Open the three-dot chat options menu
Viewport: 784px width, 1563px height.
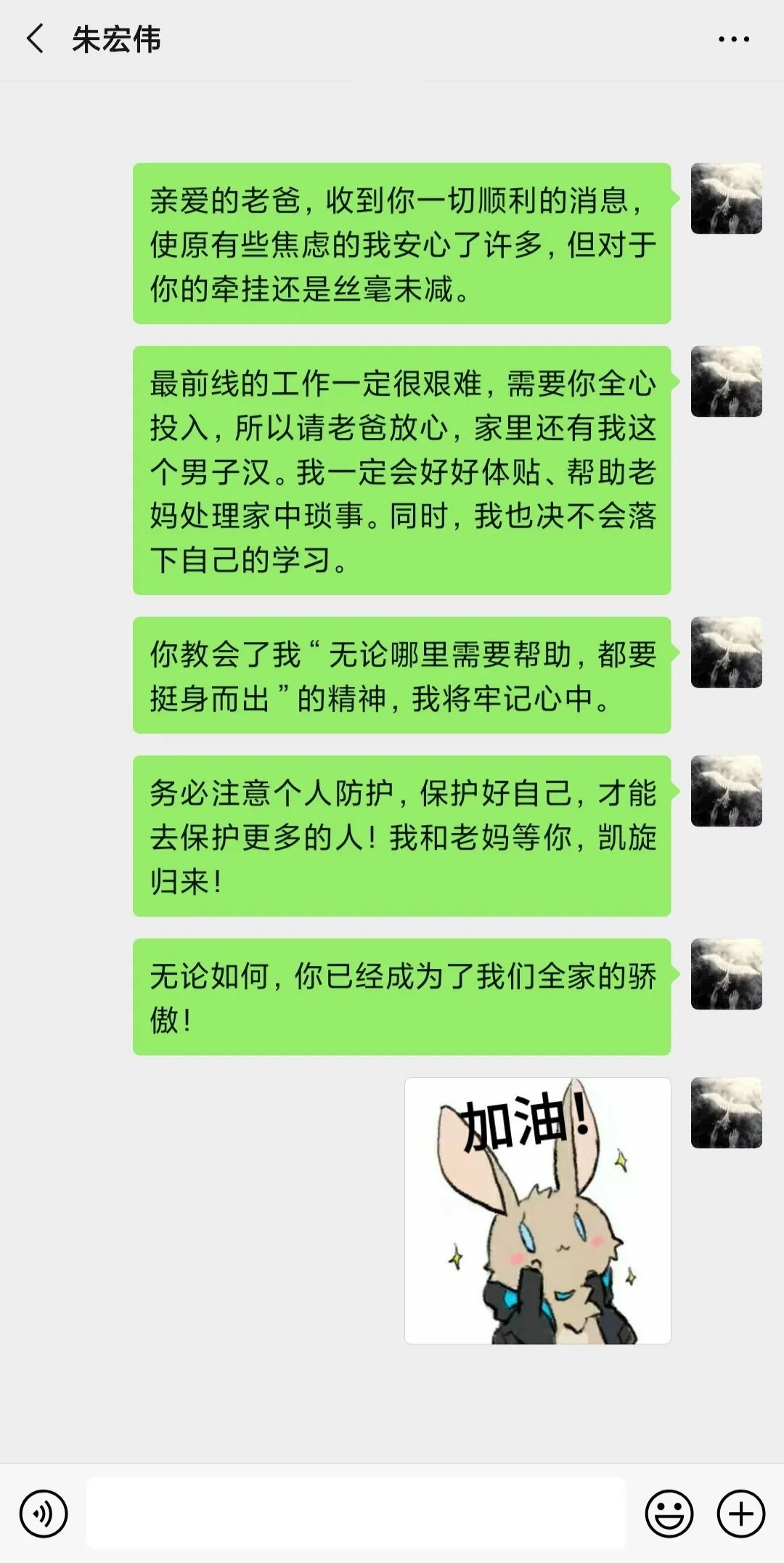point(733,39)
